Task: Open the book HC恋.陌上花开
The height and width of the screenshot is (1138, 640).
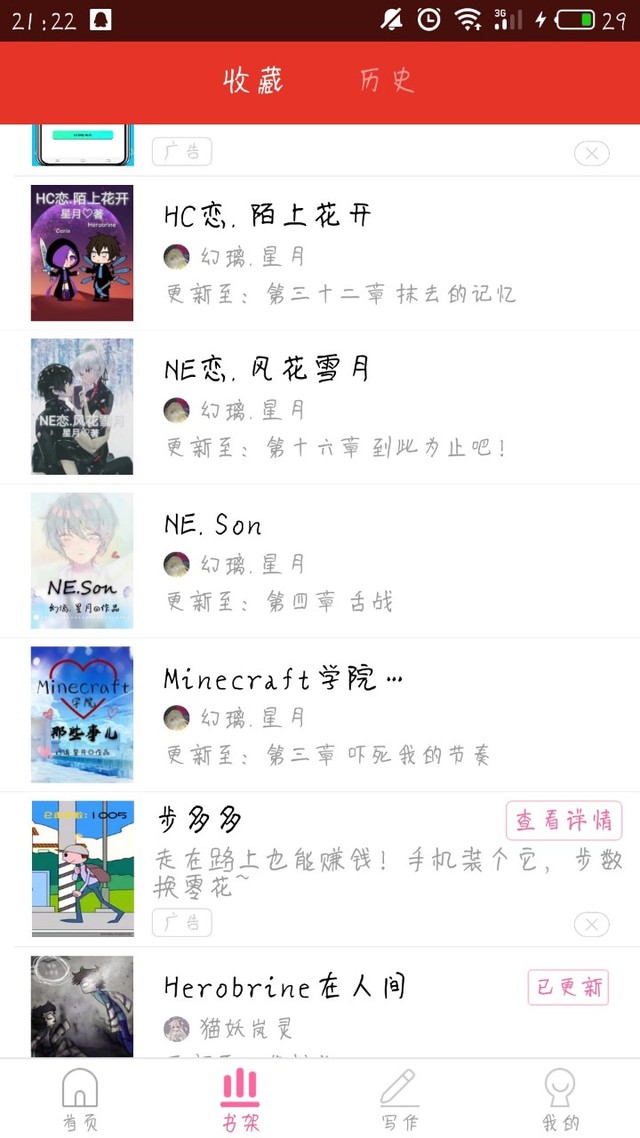Action: pyautogui.click(x=267, y=216)
